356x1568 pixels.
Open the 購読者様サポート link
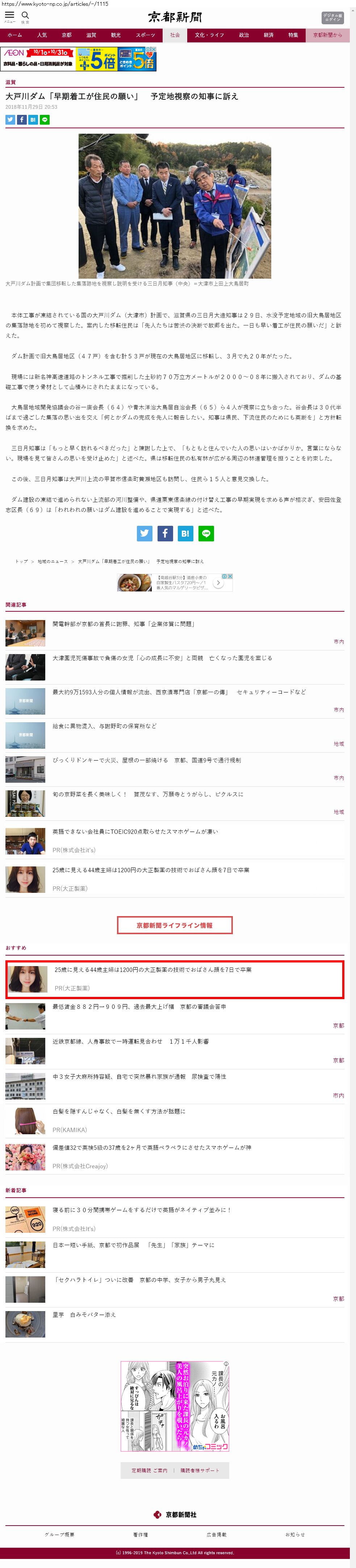coord(199,1470)
